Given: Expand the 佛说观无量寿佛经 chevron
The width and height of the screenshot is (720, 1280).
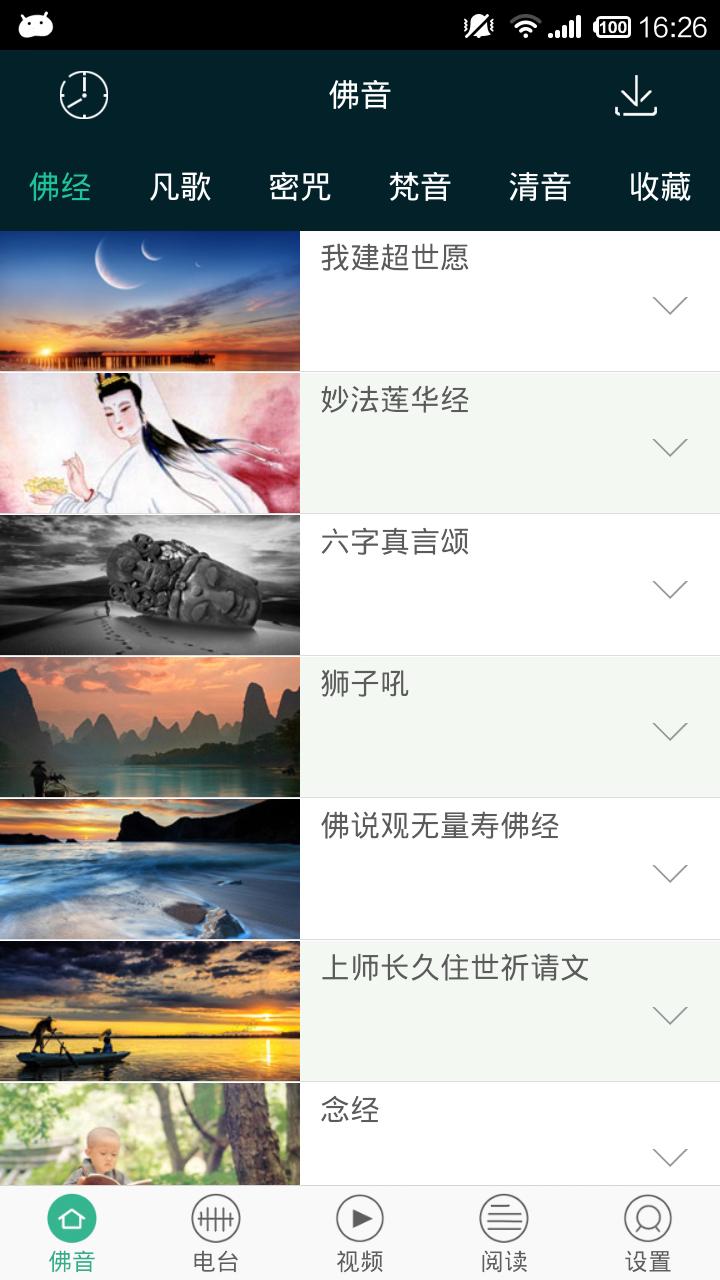Looking at the screenshot, I should tap(670, 873).
